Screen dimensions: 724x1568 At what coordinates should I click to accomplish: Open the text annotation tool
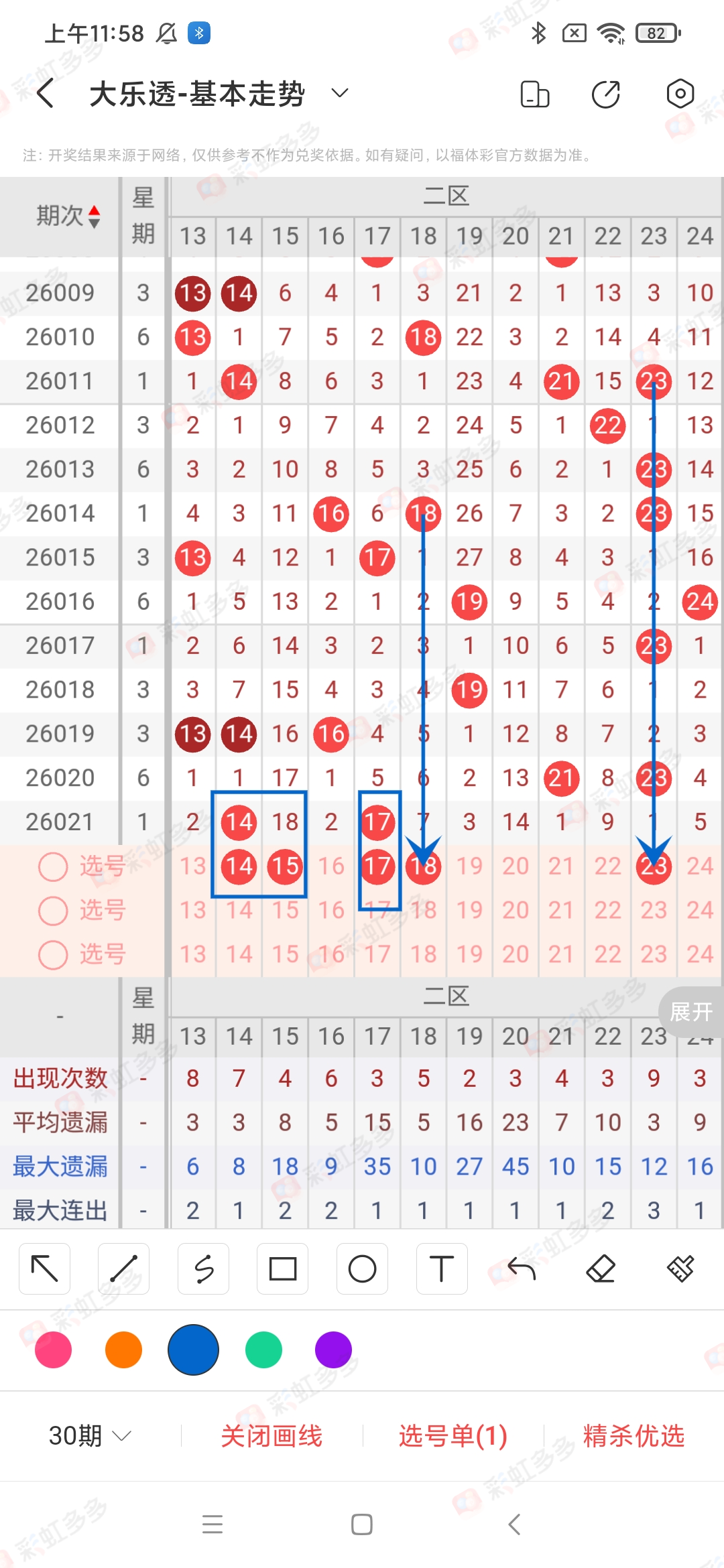coord(441,1268)
